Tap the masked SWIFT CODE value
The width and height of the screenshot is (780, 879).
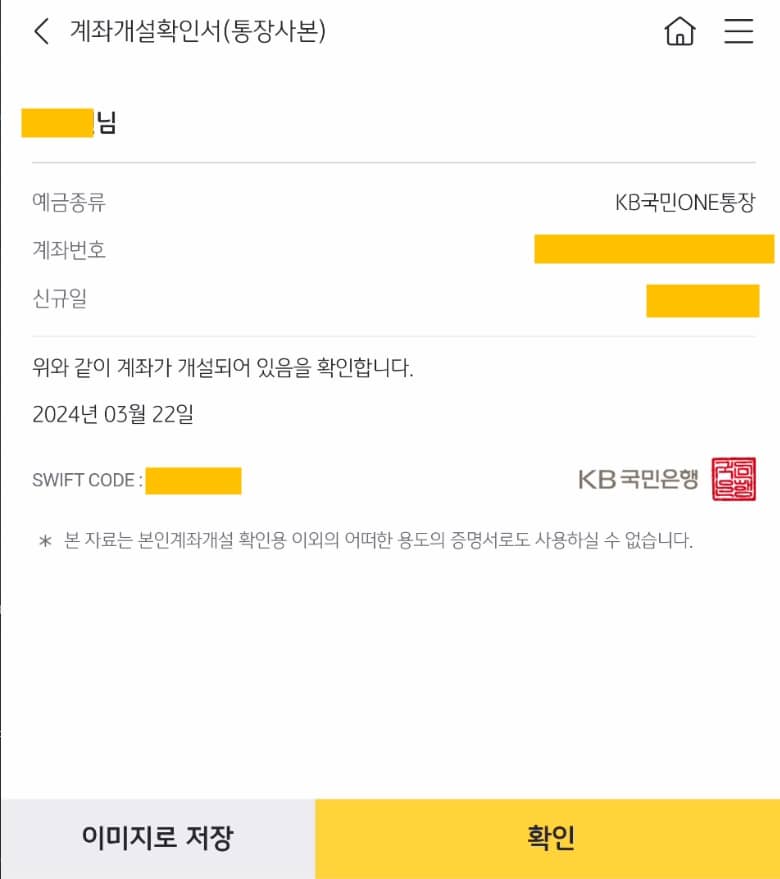click(195, 480)
